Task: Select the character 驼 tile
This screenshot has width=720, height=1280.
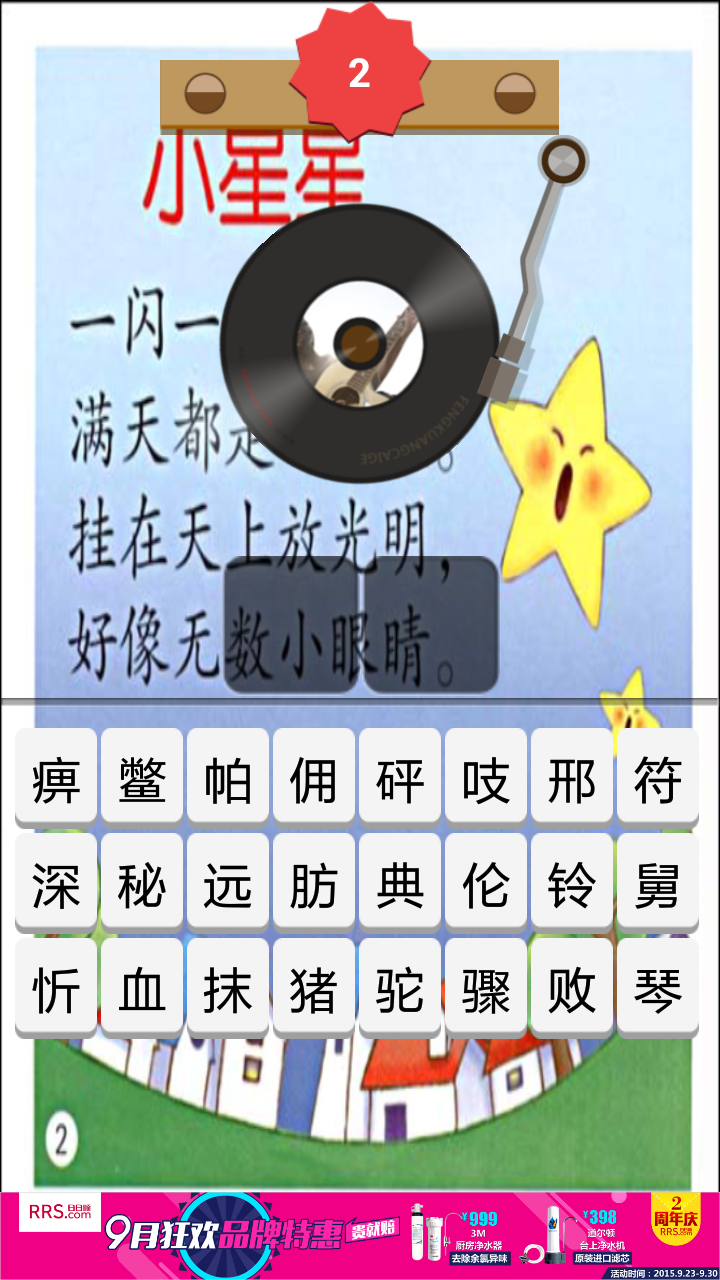Action: (x=400, y=990)
